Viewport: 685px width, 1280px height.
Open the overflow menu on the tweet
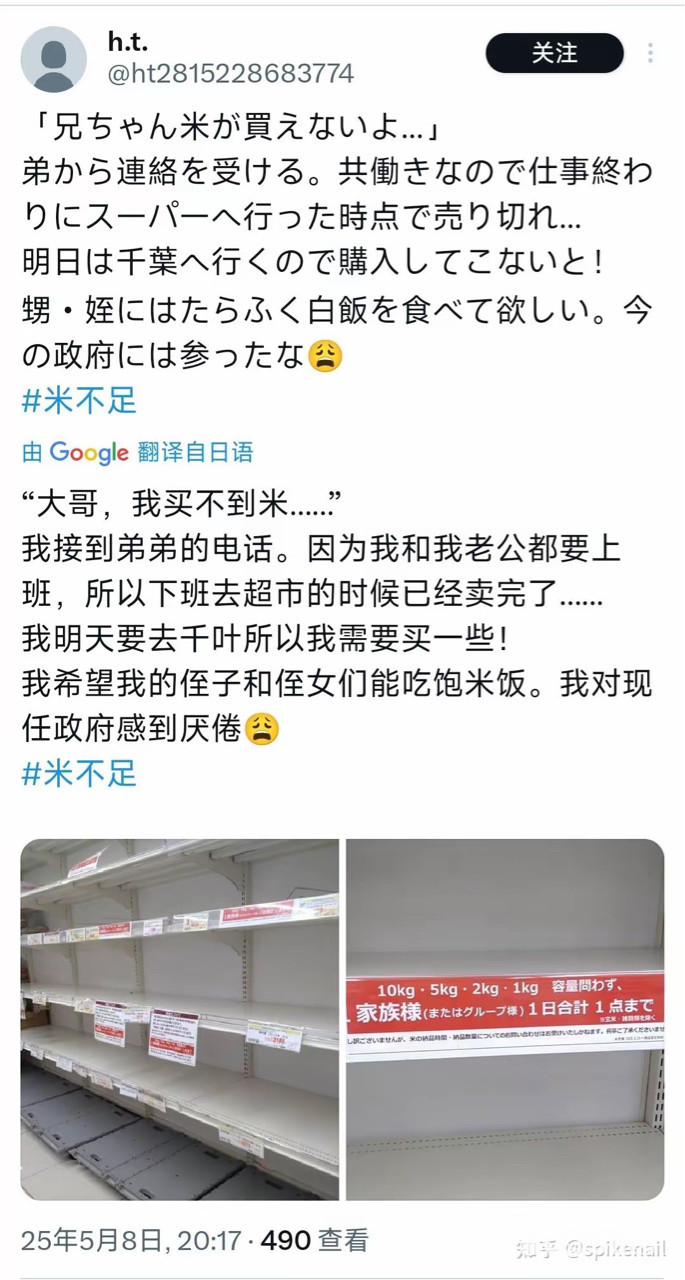[651, 53]
